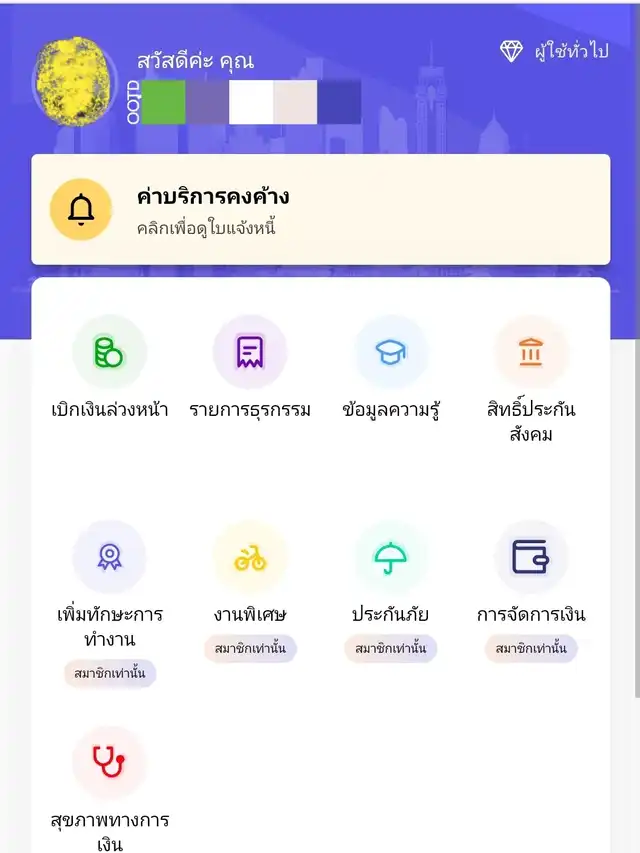Open ข้อมูลความรู้ knowledge section

391,353
